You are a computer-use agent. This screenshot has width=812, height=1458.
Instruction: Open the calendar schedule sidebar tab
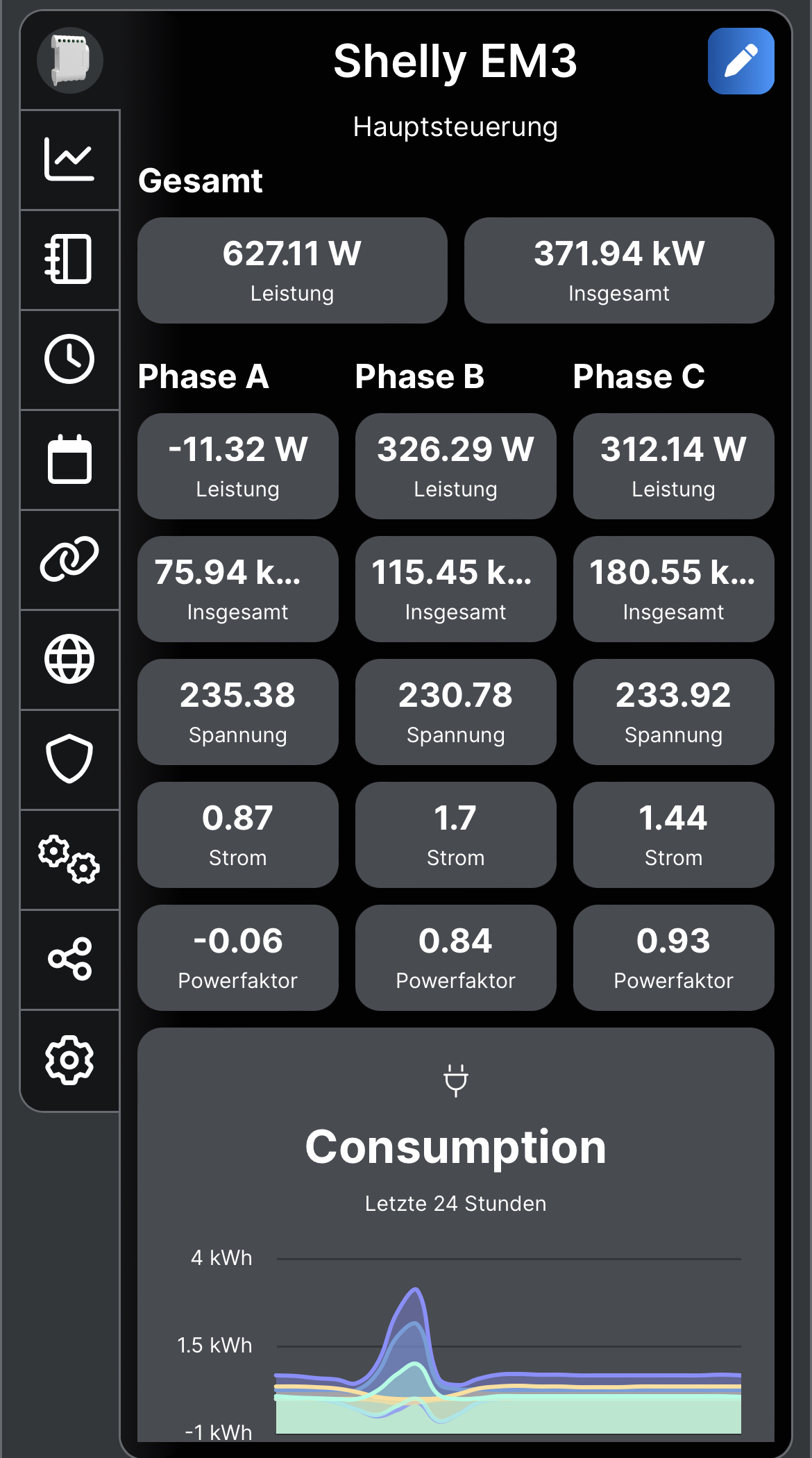(69, 459)
